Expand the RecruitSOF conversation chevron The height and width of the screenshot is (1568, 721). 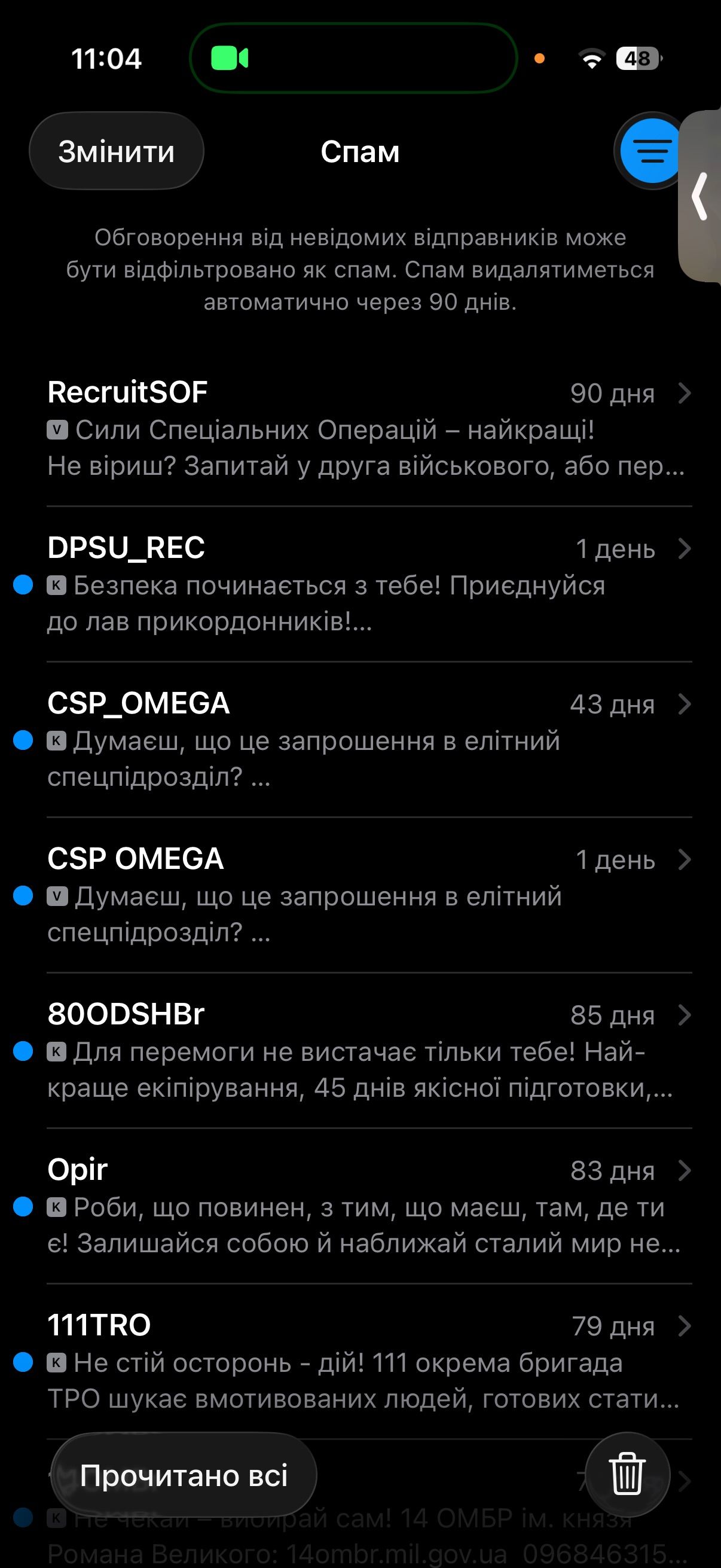coord(684,393)
